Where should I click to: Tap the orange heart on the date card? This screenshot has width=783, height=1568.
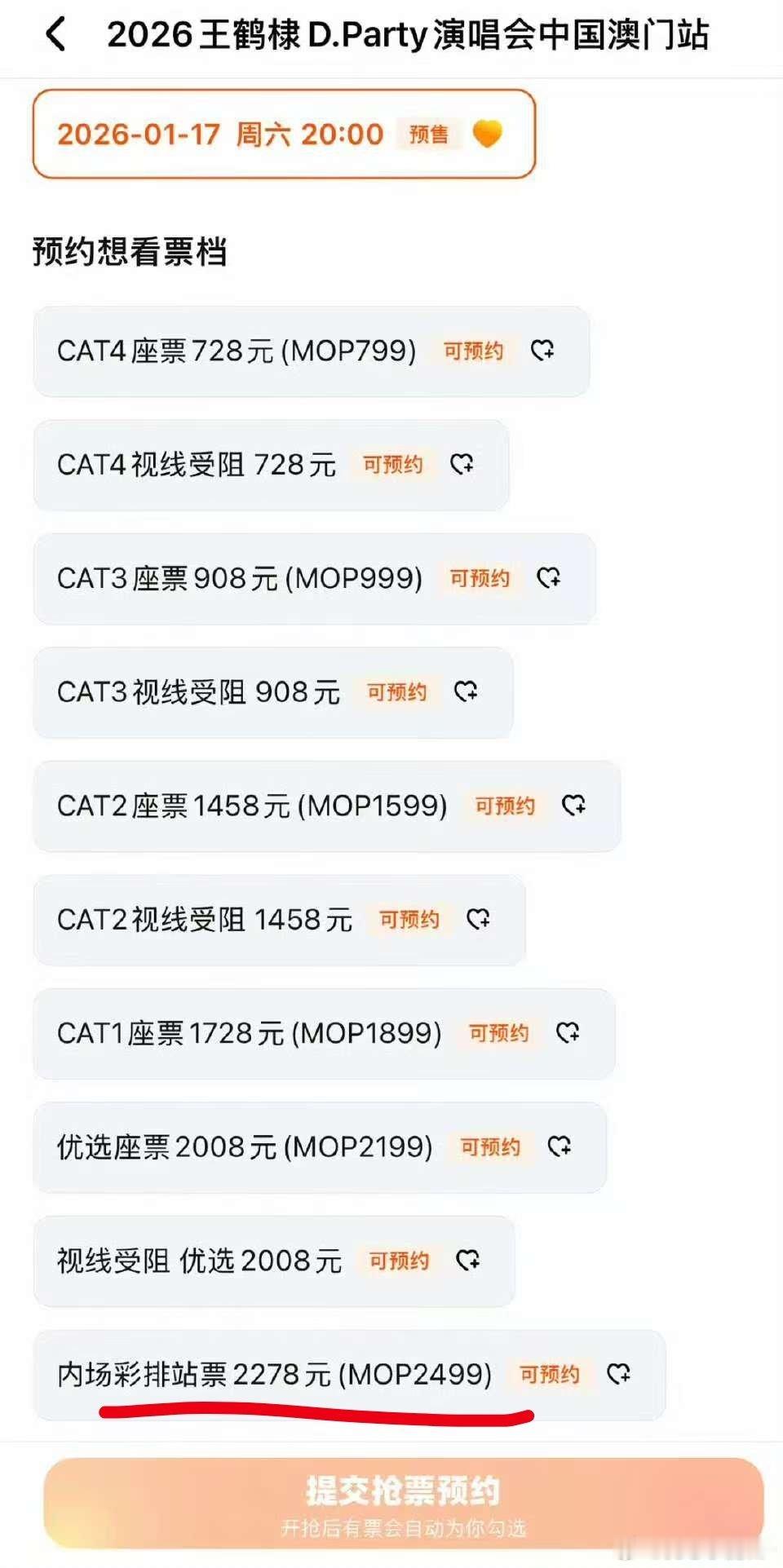coord(488,134)
